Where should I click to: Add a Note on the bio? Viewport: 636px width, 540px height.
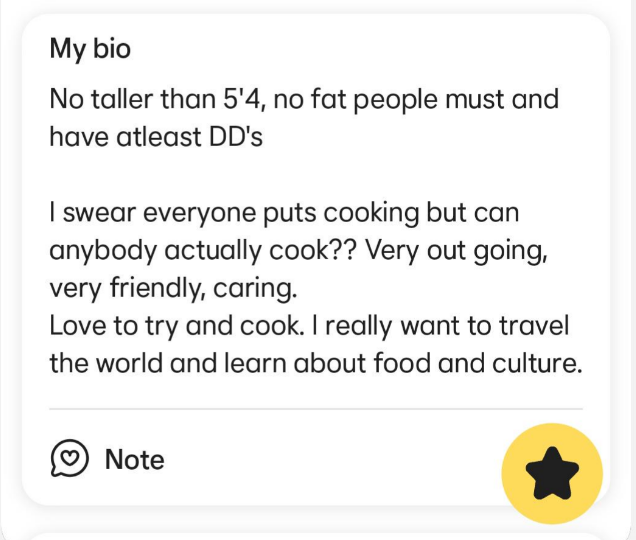(x=107, y=460)
